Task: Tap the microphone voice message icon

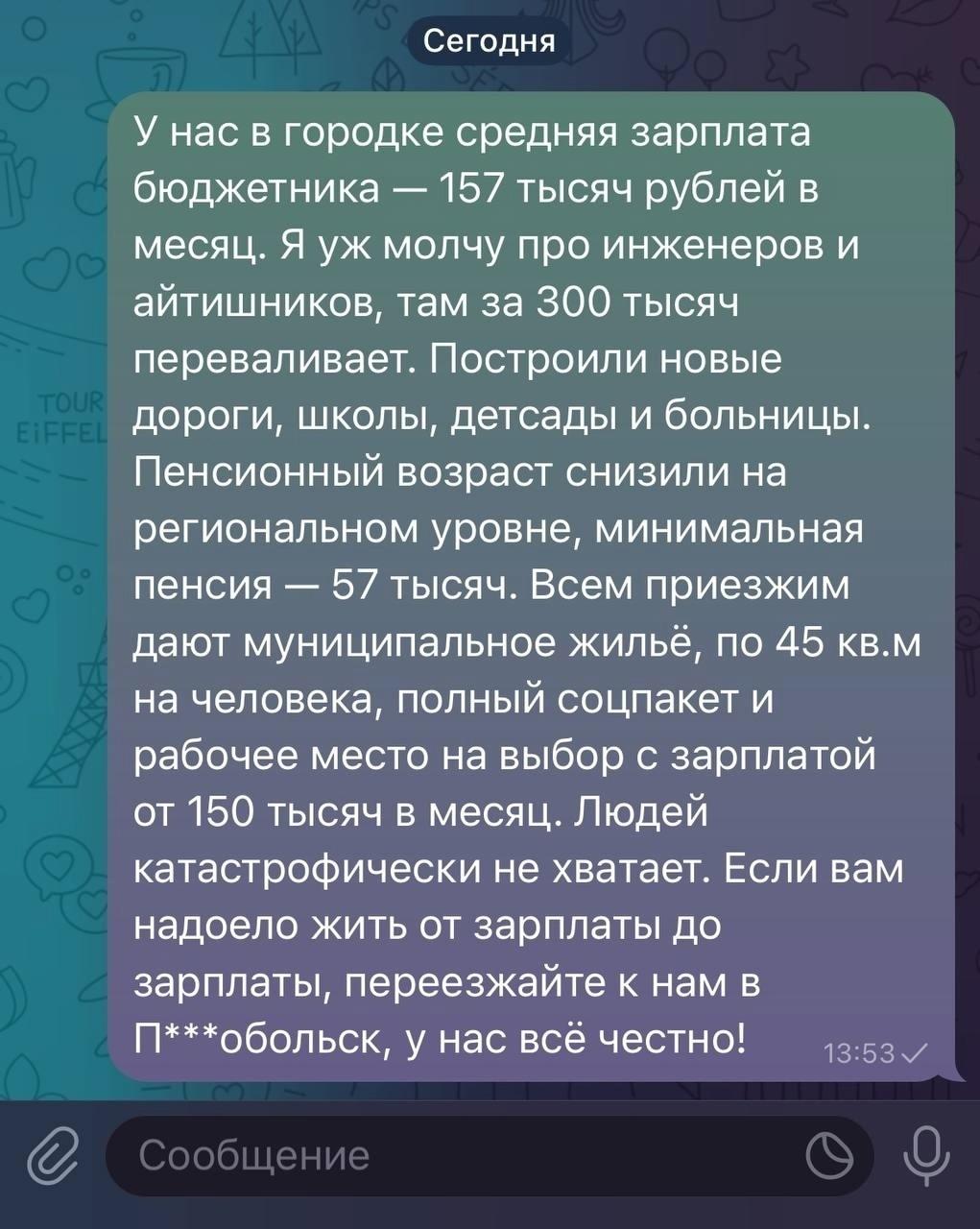Action: 926,1156
